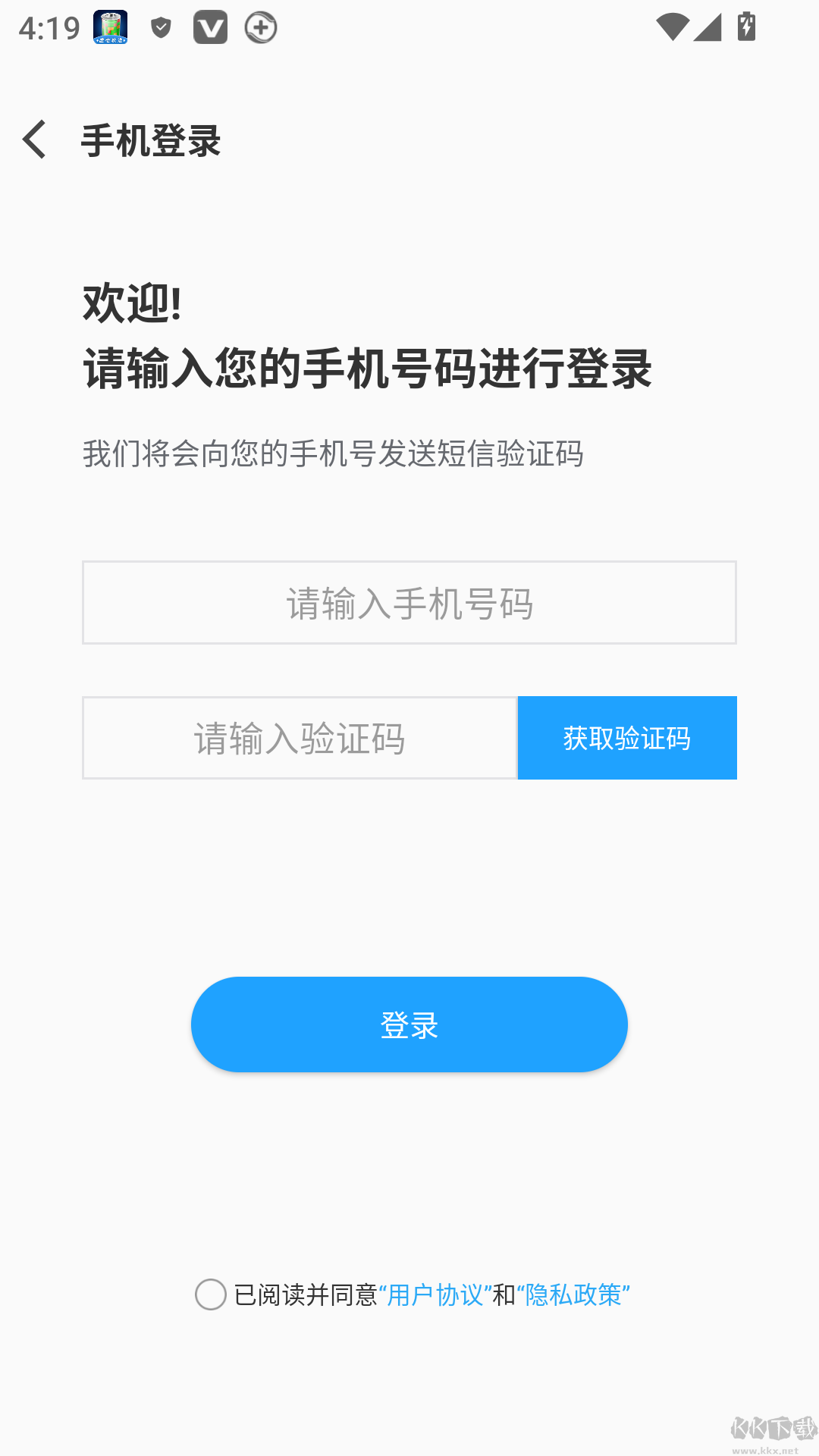Image resolution: width=819 pixels, height=1456 pixels.
Task: Tap the circled plus notification icon
Action: coord(260,27)
